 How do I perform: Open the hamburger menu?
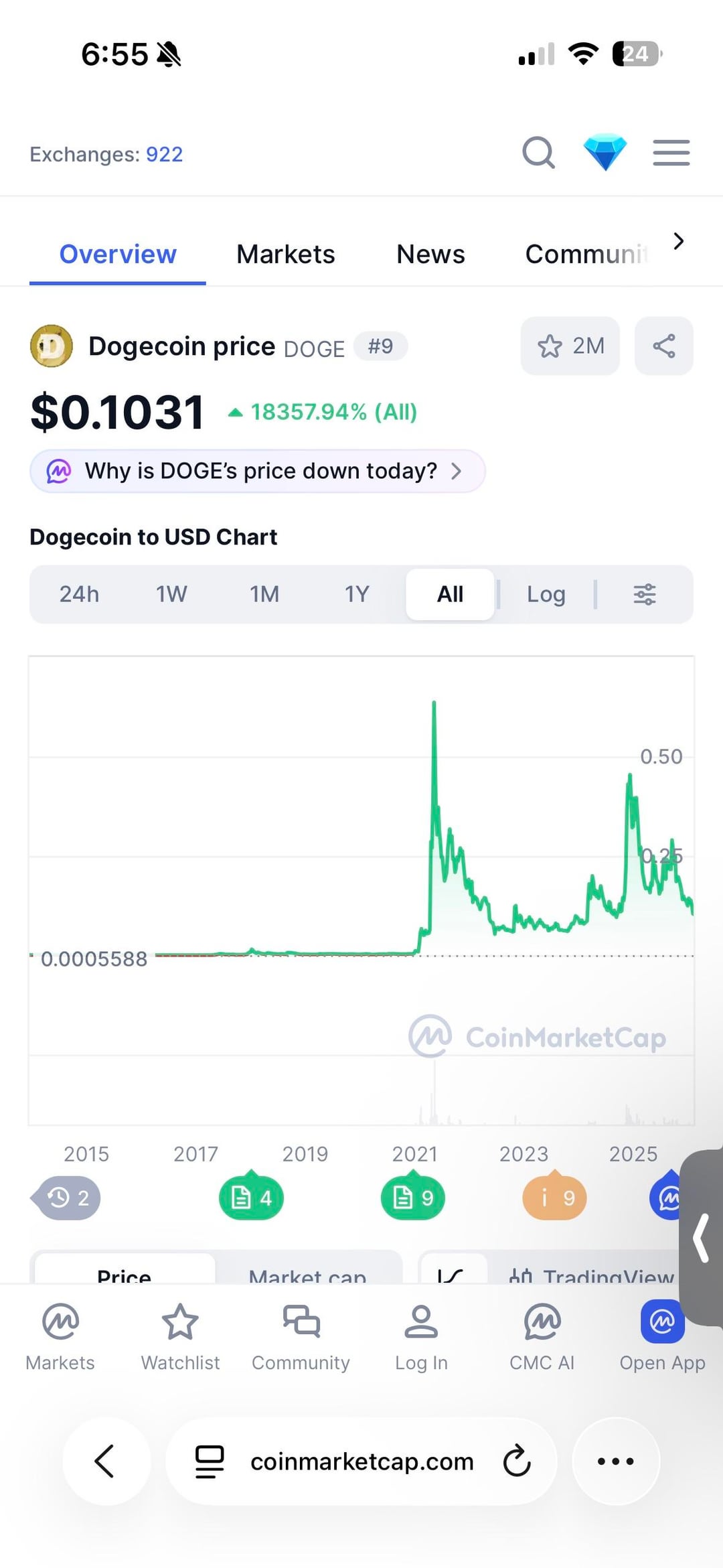[x=671, y=153]
